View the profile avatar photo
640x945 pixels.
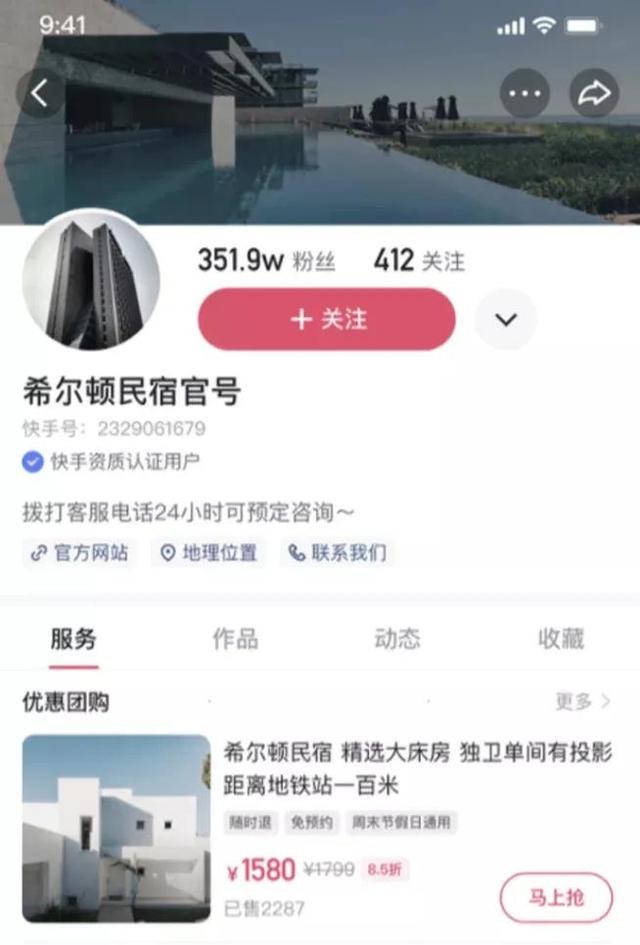(x=90, y=280)
